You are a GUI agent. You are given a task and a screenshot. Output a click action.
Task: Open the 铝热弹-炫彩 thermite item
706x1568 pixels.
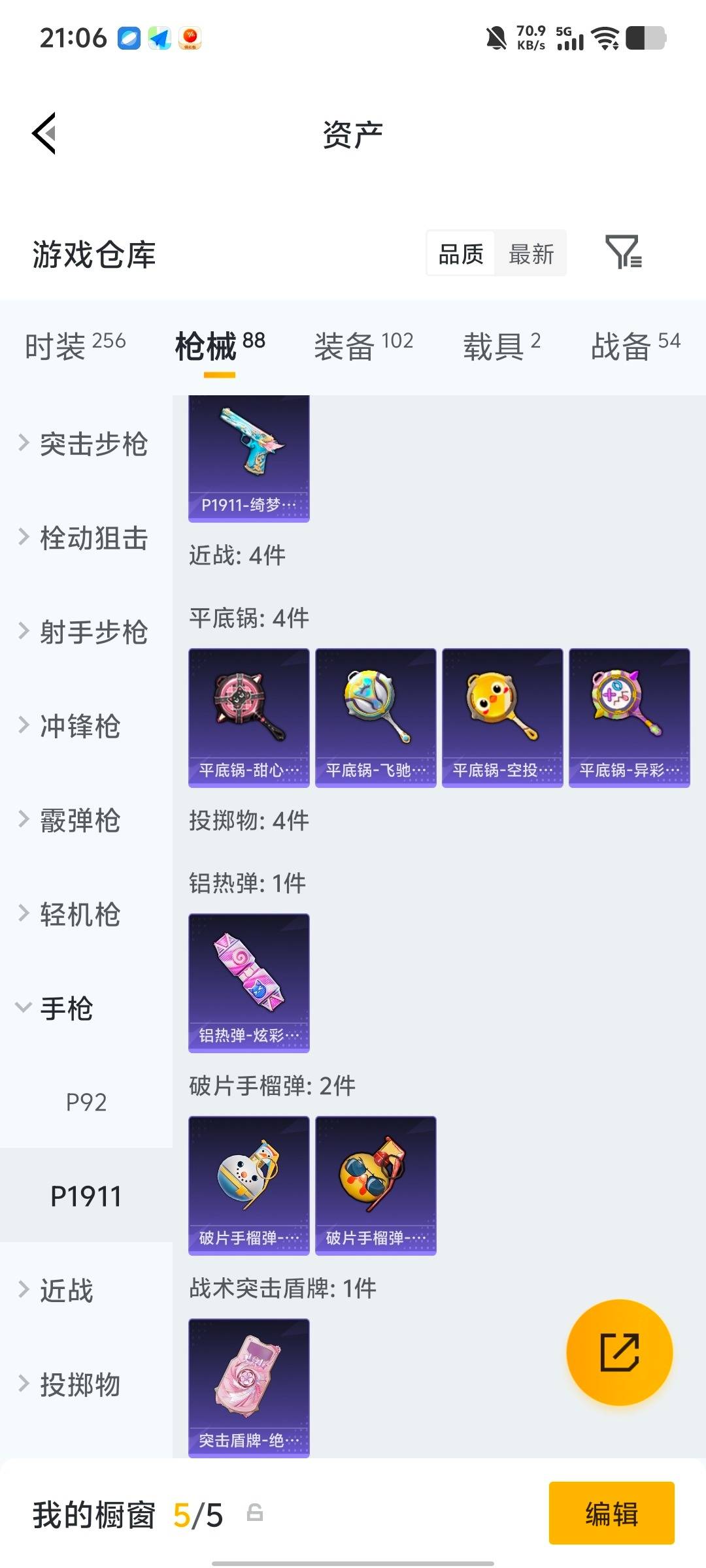click(248, 983)
